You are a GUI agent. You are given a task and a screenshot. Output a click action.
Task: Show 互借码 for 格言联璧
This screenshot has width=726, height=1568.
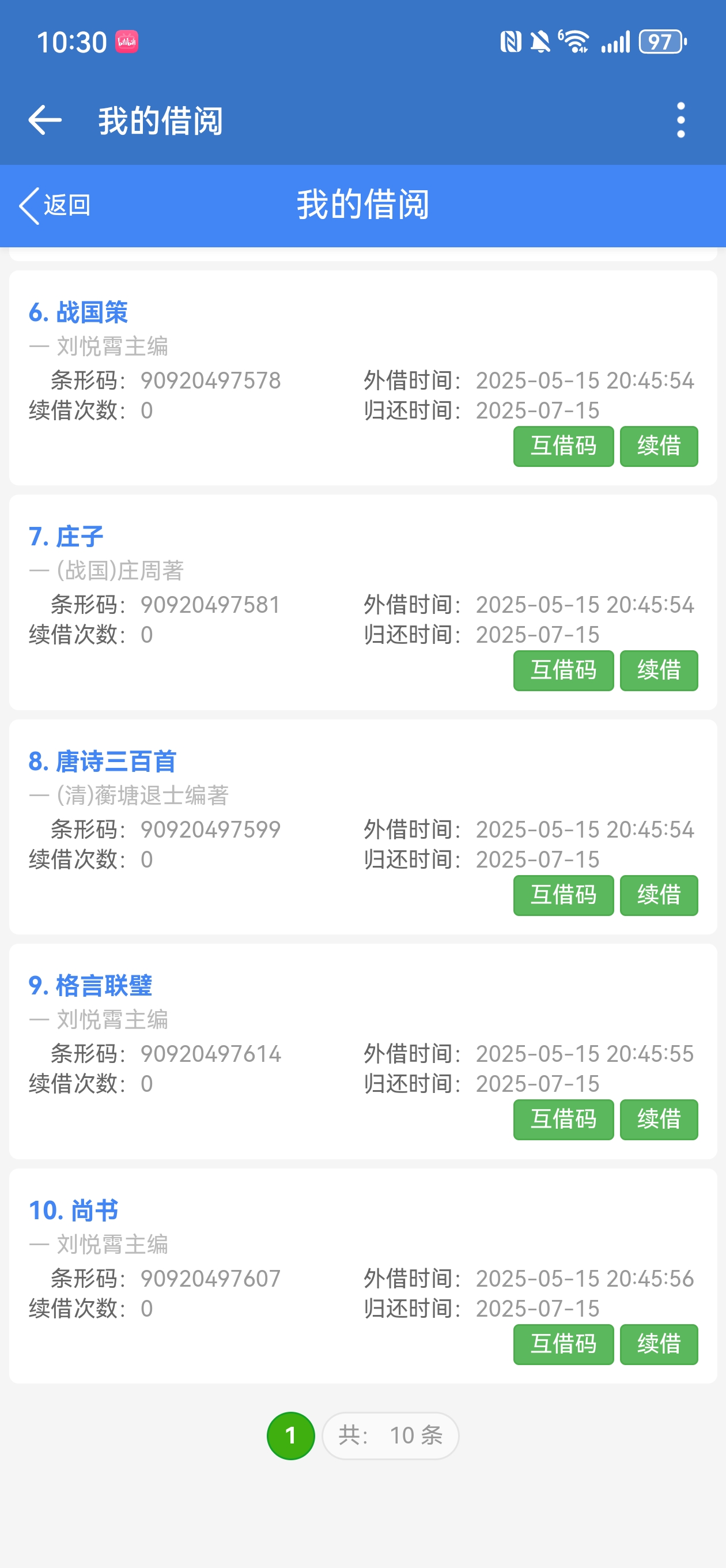(x=563, y=1119)
